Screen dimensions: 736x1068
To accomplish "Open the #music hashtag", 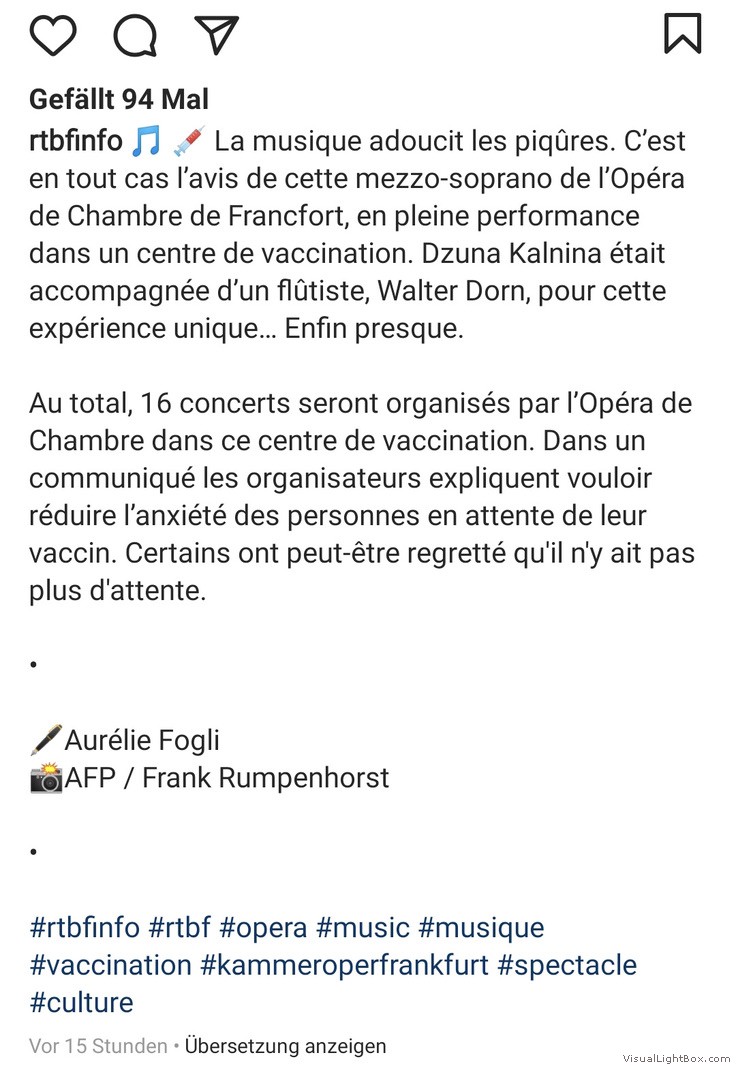I will click(x=363, y=927).
